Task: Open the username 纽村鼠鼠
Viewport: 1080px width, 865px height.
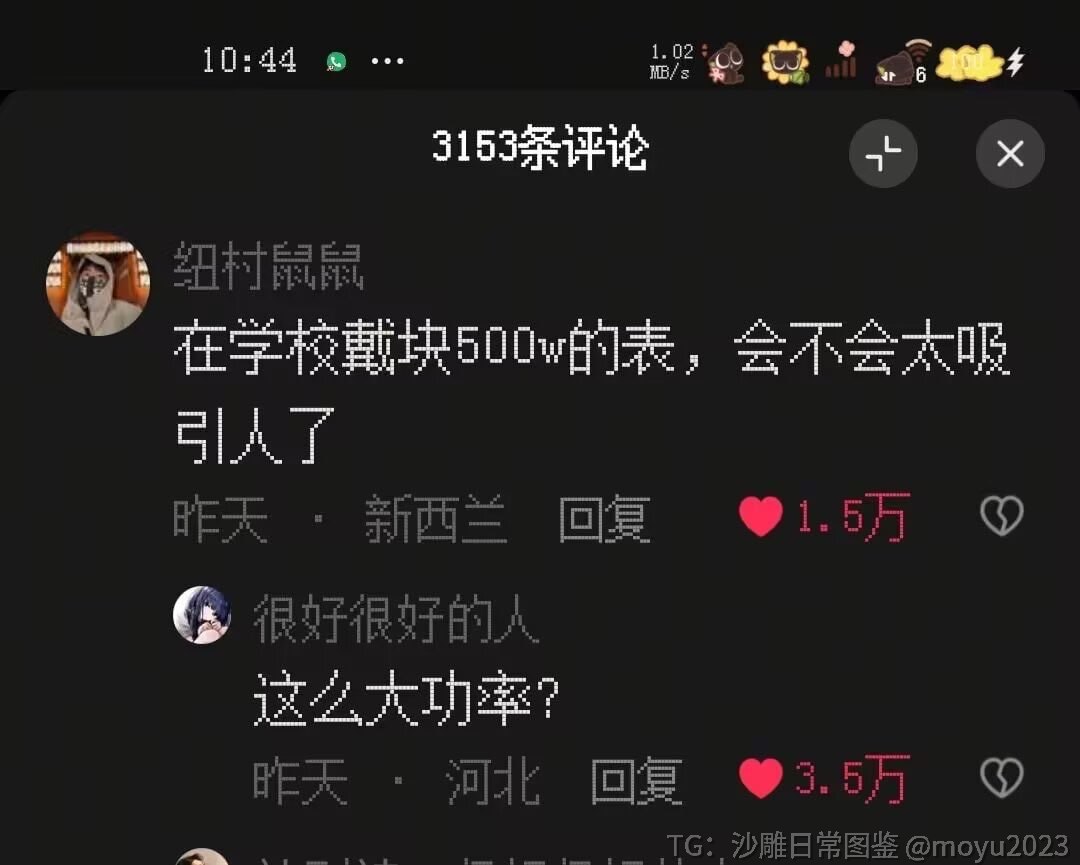Action: point(268,266)
